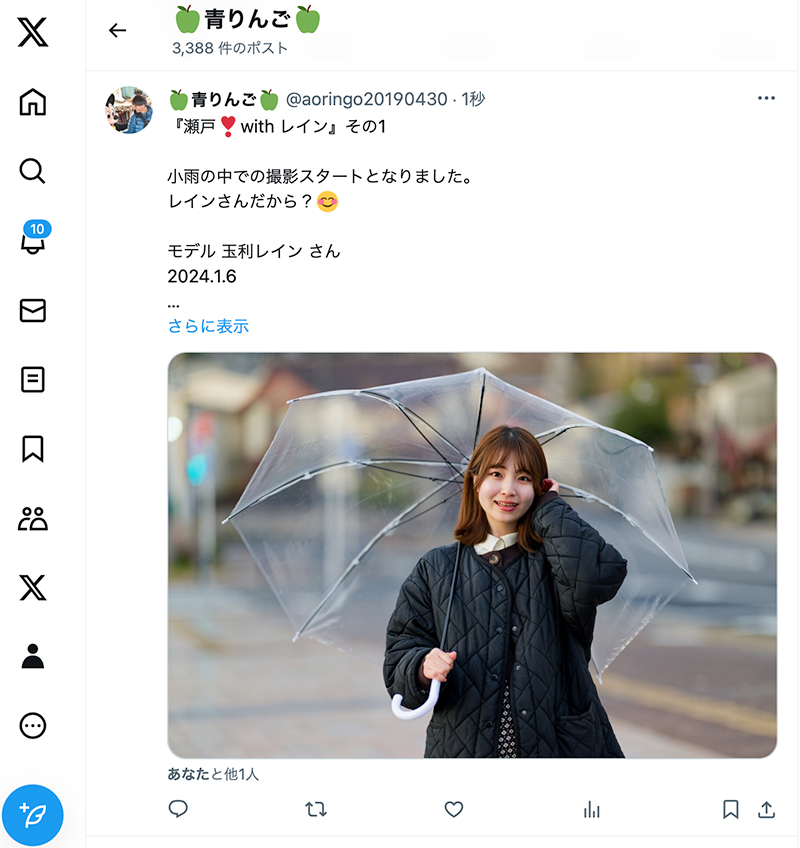Open the More circle menu
This screenshot has width=800, height=848.
(x=33, y=725)
